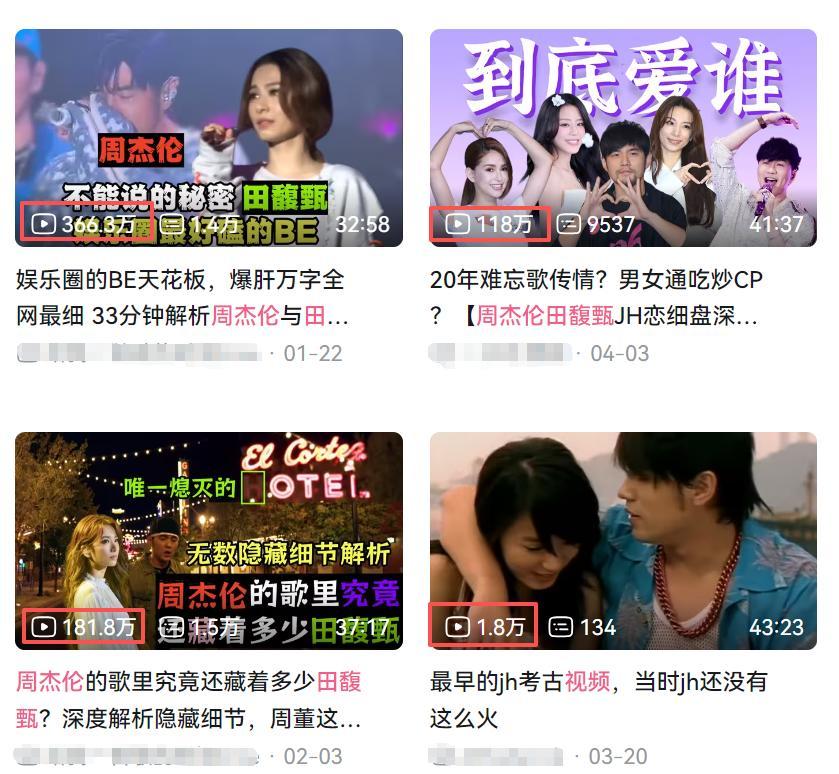
Task: Open the 32:58 video about 娱乐圈的BE天花板
Action: point(209,138)
